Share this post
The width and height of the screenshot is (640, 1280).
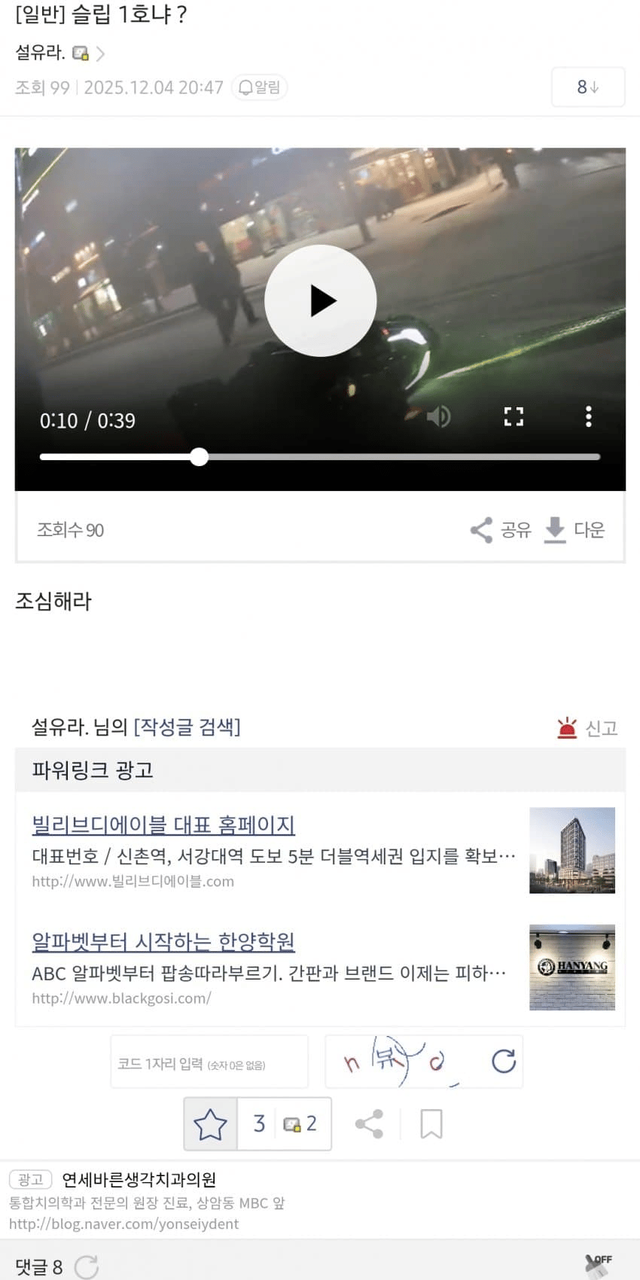pyautogui.click(x=369, y=1124)
